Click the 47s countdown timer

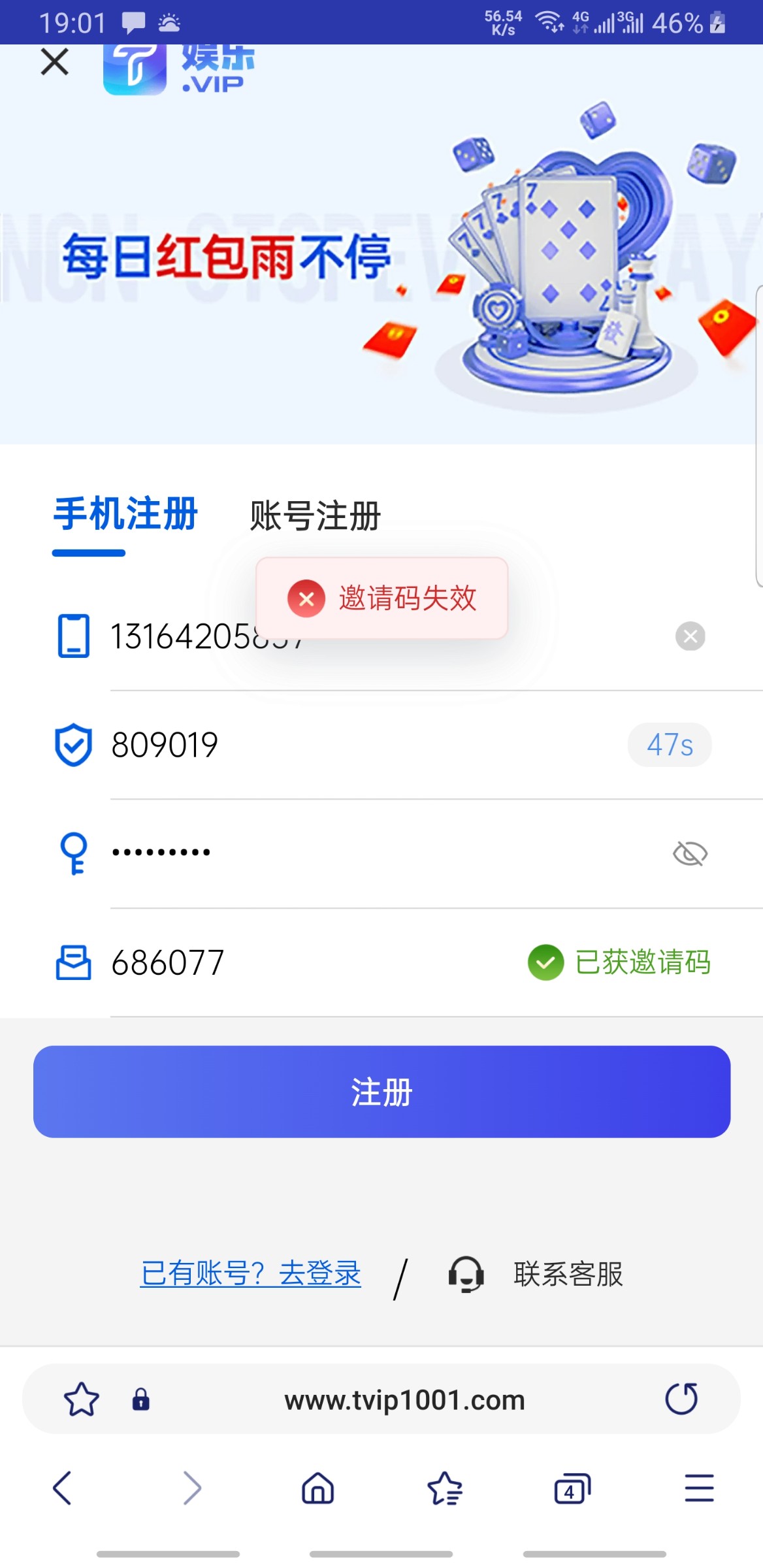(669, 745)
